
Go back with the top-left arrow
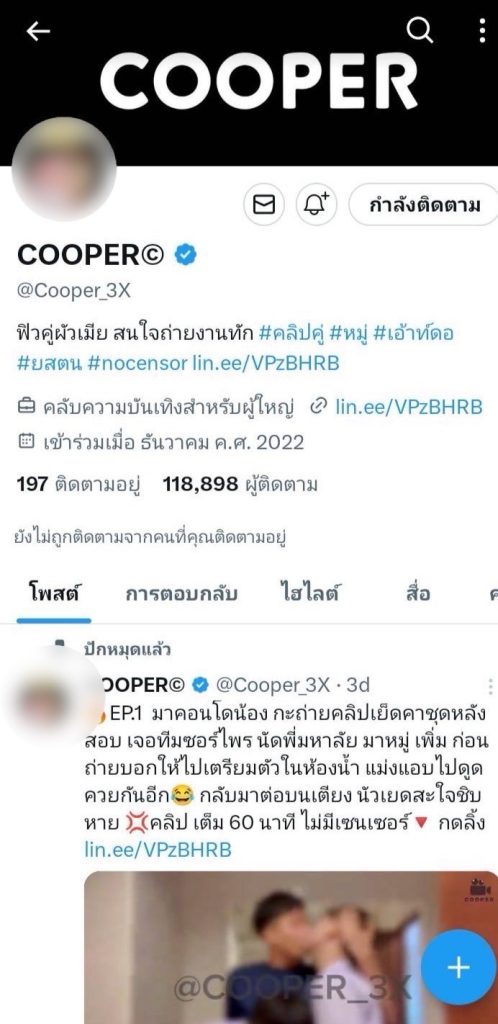[x=37, y=31]
